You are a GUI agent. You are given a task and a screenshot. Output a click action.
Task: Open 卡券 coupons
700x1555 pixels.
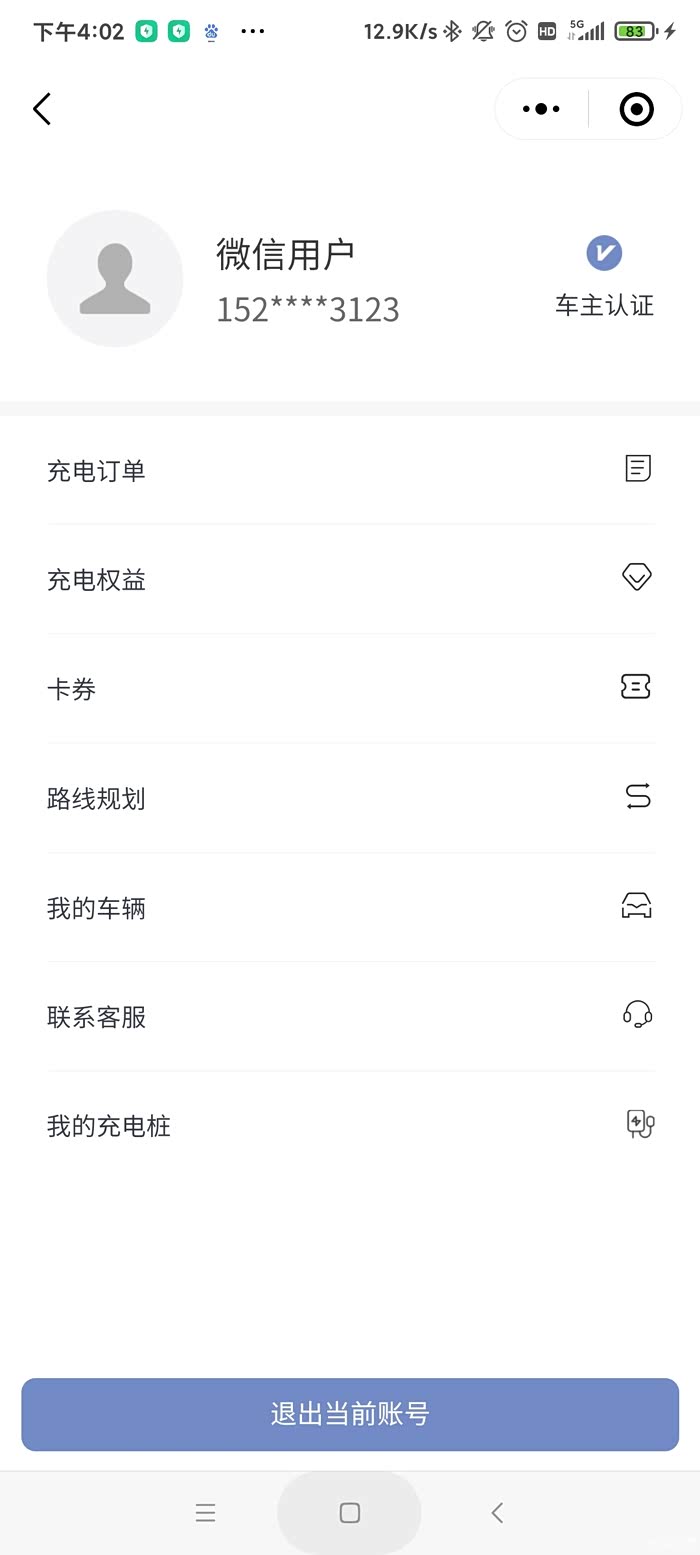pos(350,689)
